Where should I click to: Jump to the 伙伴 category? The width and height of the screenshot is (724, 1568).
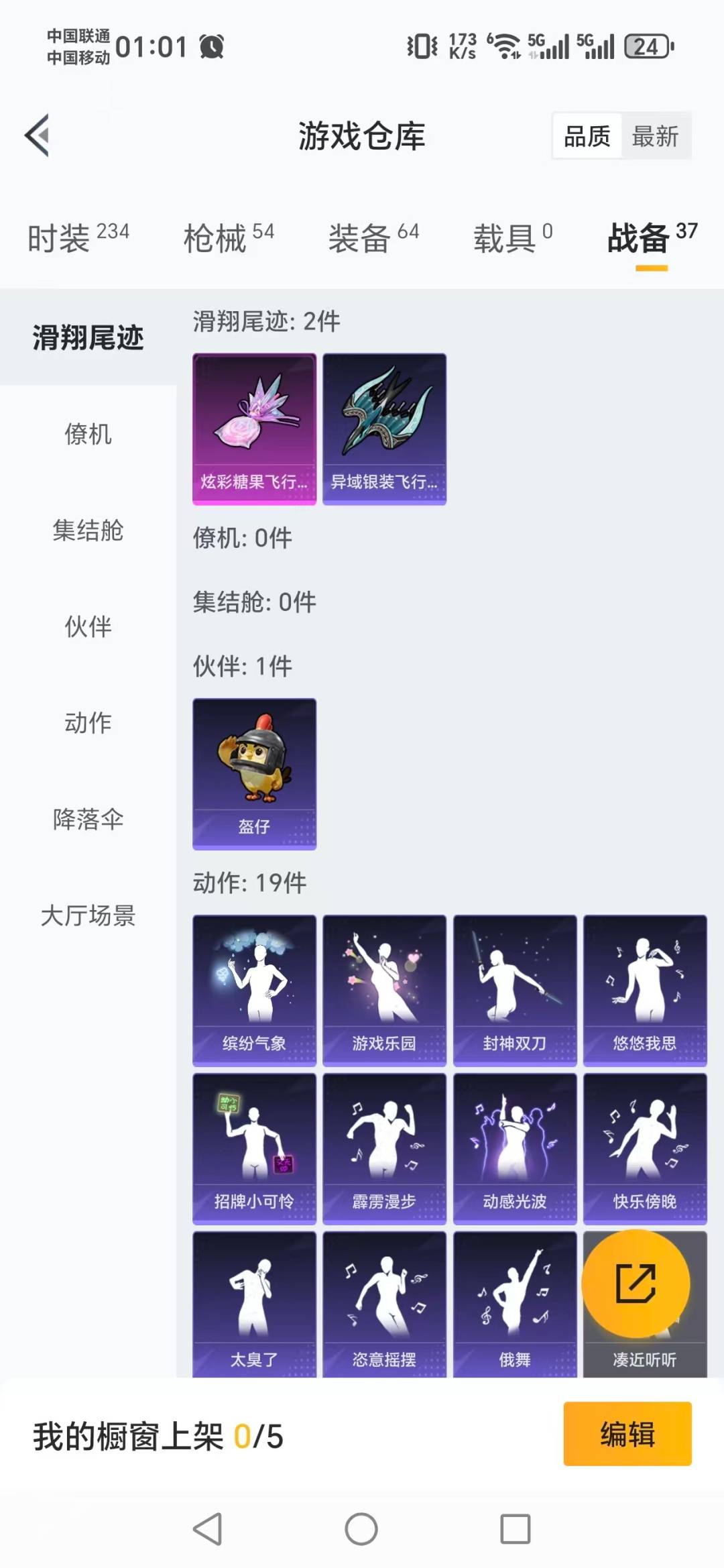[88, 626]
